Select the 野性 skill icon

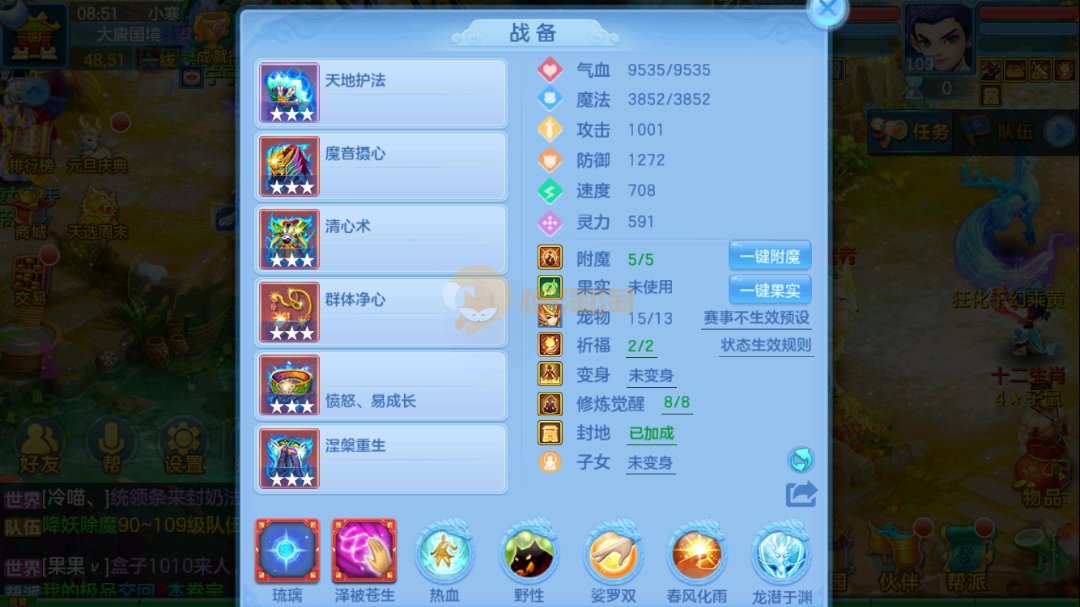point(529,551)
